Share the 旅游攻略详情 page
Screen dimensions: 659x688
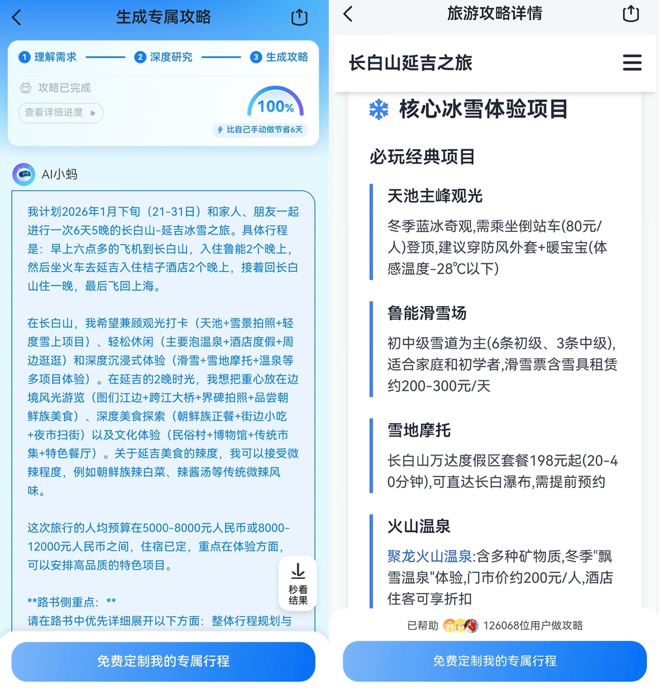(x=630, y=14)
